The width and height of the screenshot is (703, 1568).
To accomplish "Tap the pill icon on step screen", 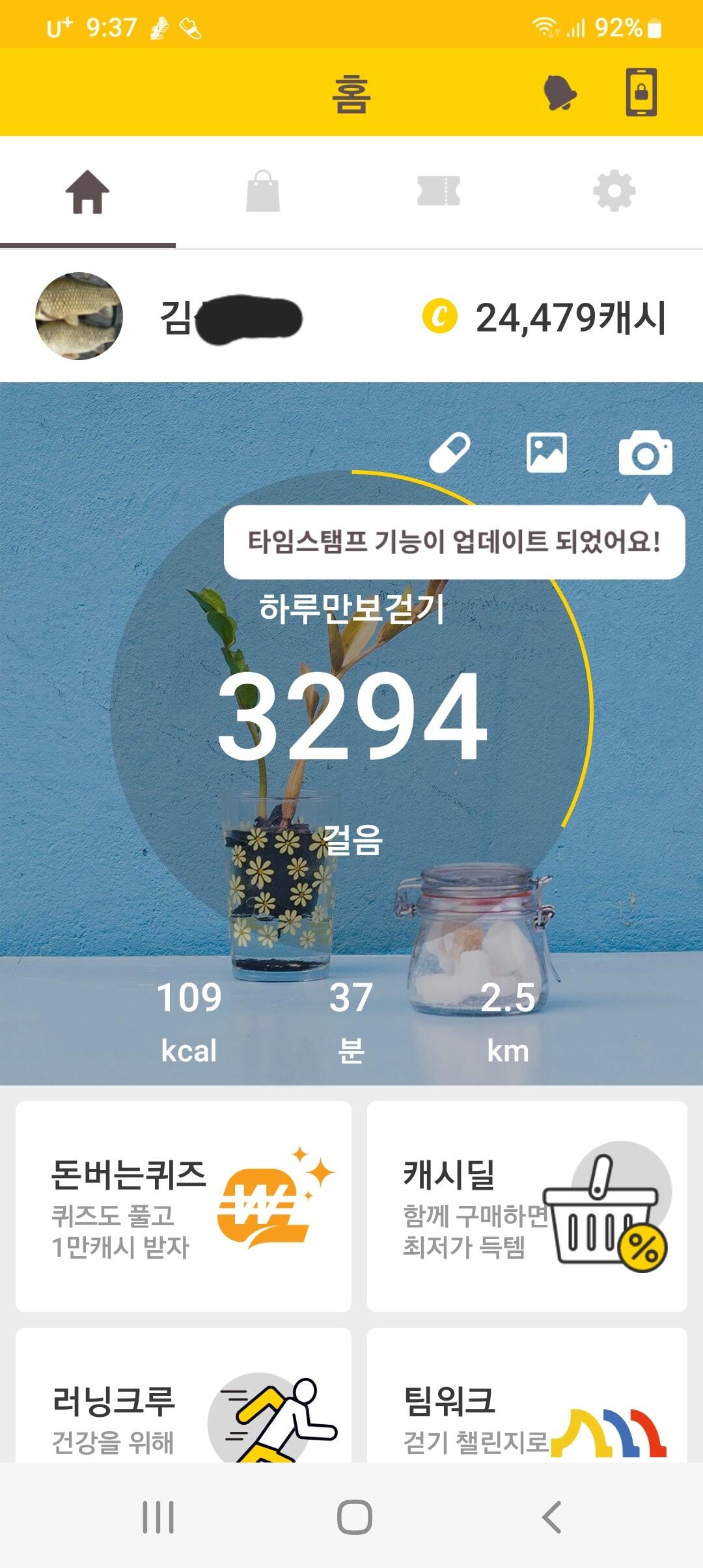I will [x=450, y=452].
